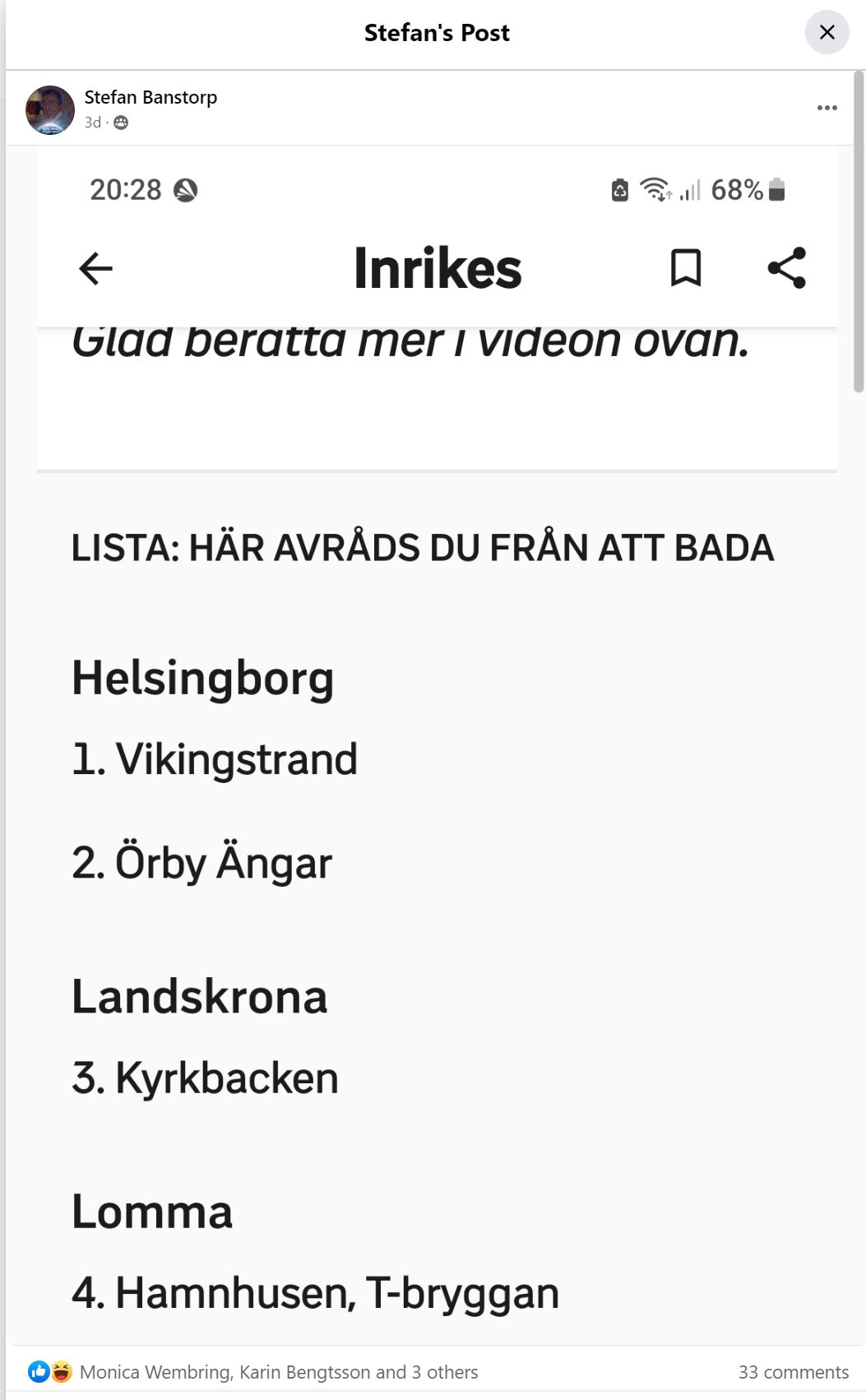Tap Stefan Banstorp's profile picture
Viewport: 866px width, 1400px height.
[50, 109]
